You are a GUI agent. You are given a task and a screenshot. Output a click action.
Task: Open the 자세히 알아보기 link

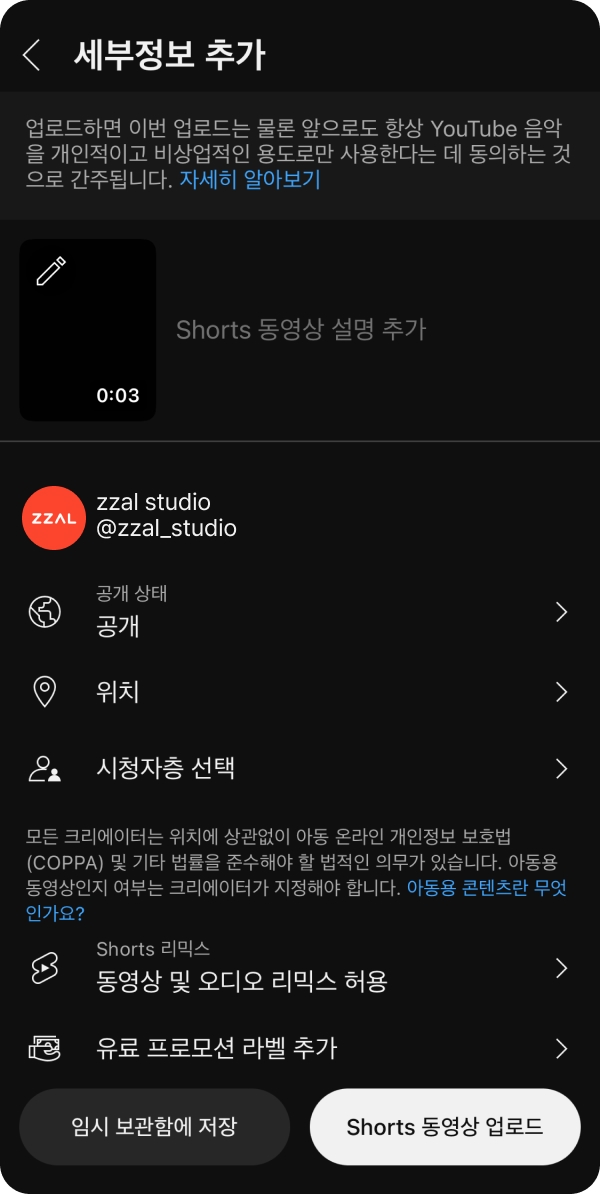[250, 180]
